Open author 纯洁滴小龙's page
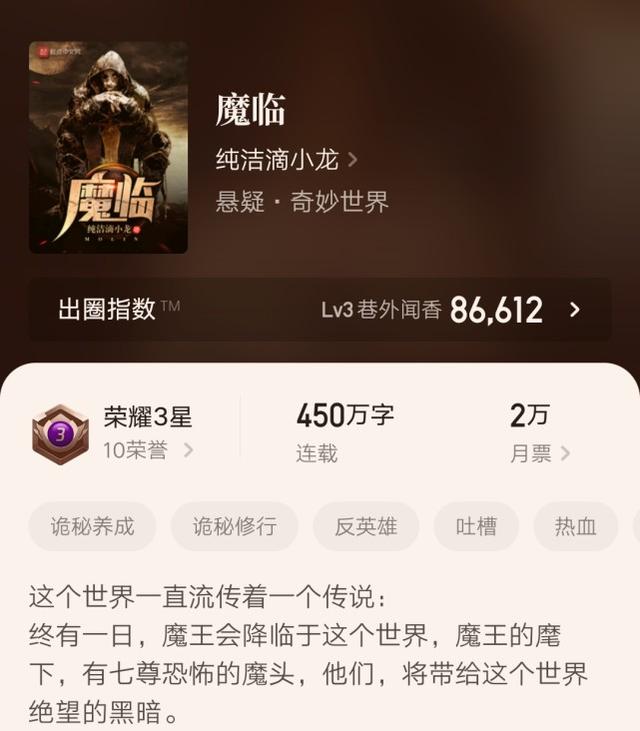This screenshot has height=731, width=640. coord(286,159)
